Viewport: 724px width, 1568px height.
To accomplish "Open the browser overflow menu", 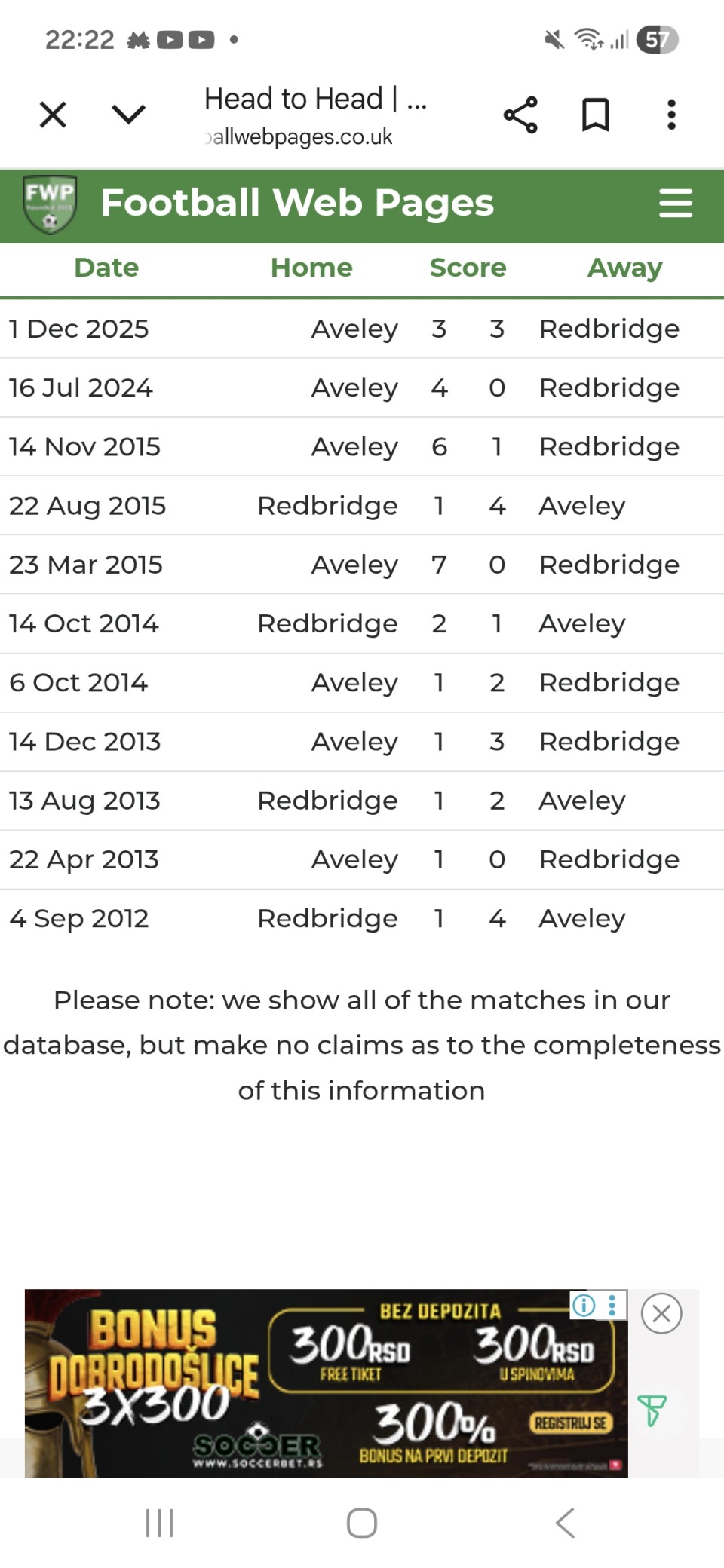I will tap(671, 115).
